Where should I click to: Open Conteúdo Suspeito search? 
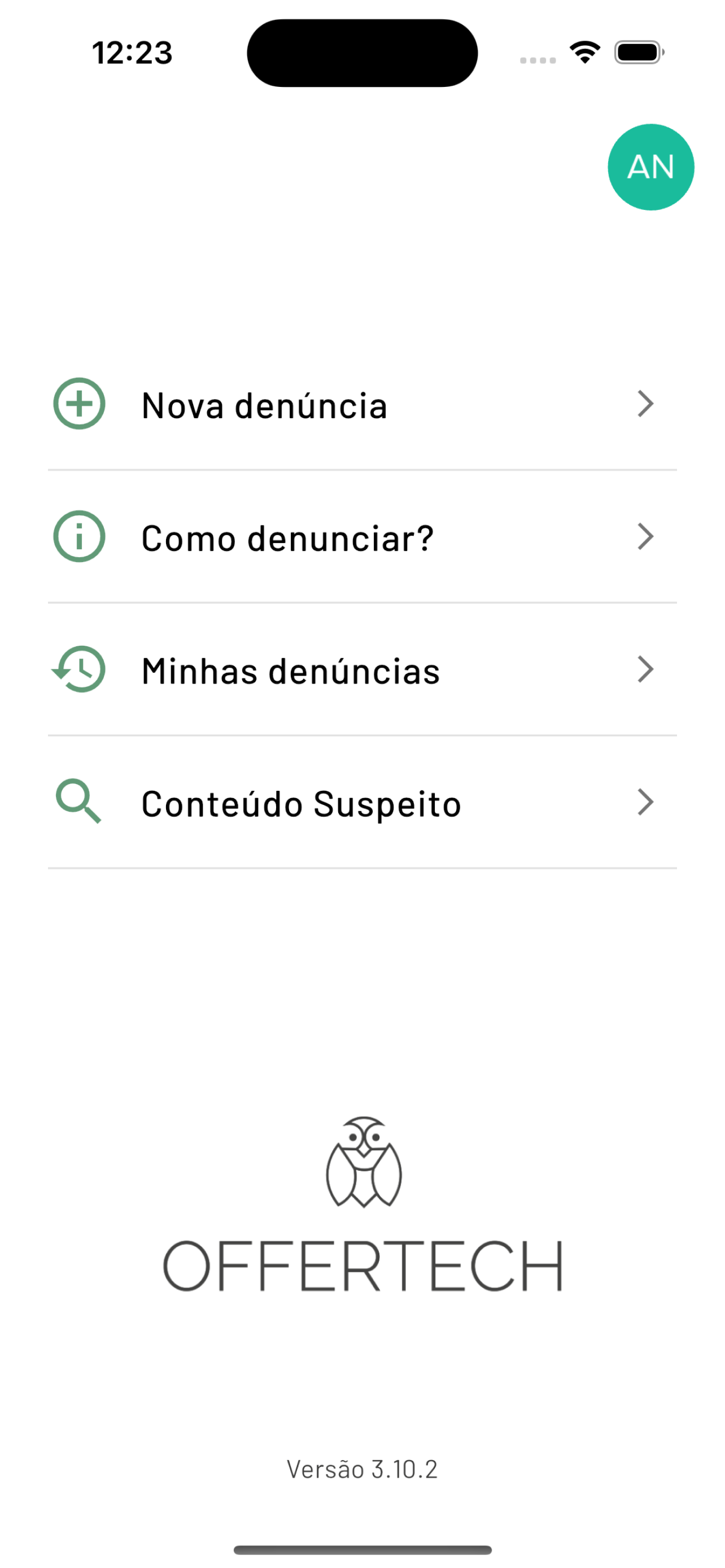[x=362, y=802]
